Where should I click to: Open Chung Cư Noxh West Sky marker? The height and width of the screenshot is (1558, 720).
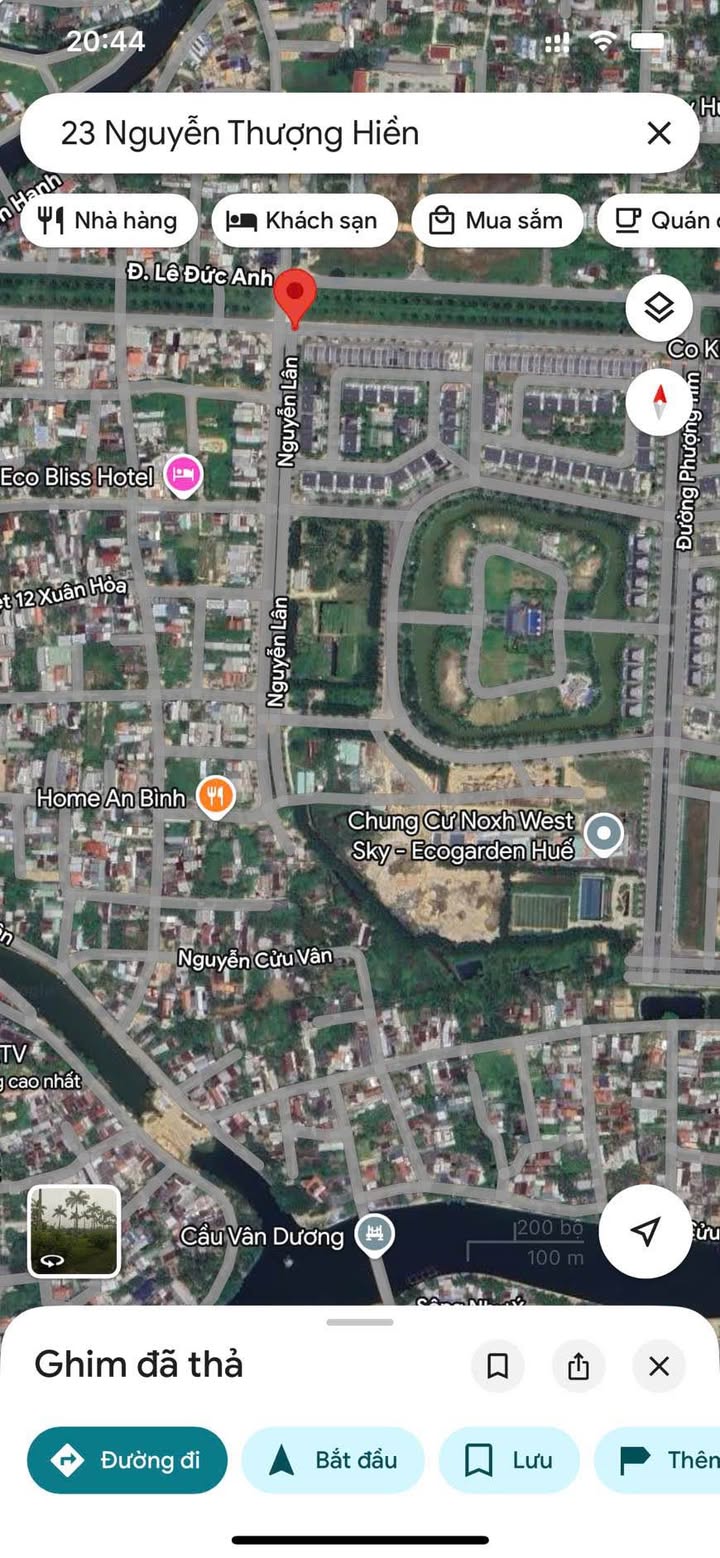(603, 834)
